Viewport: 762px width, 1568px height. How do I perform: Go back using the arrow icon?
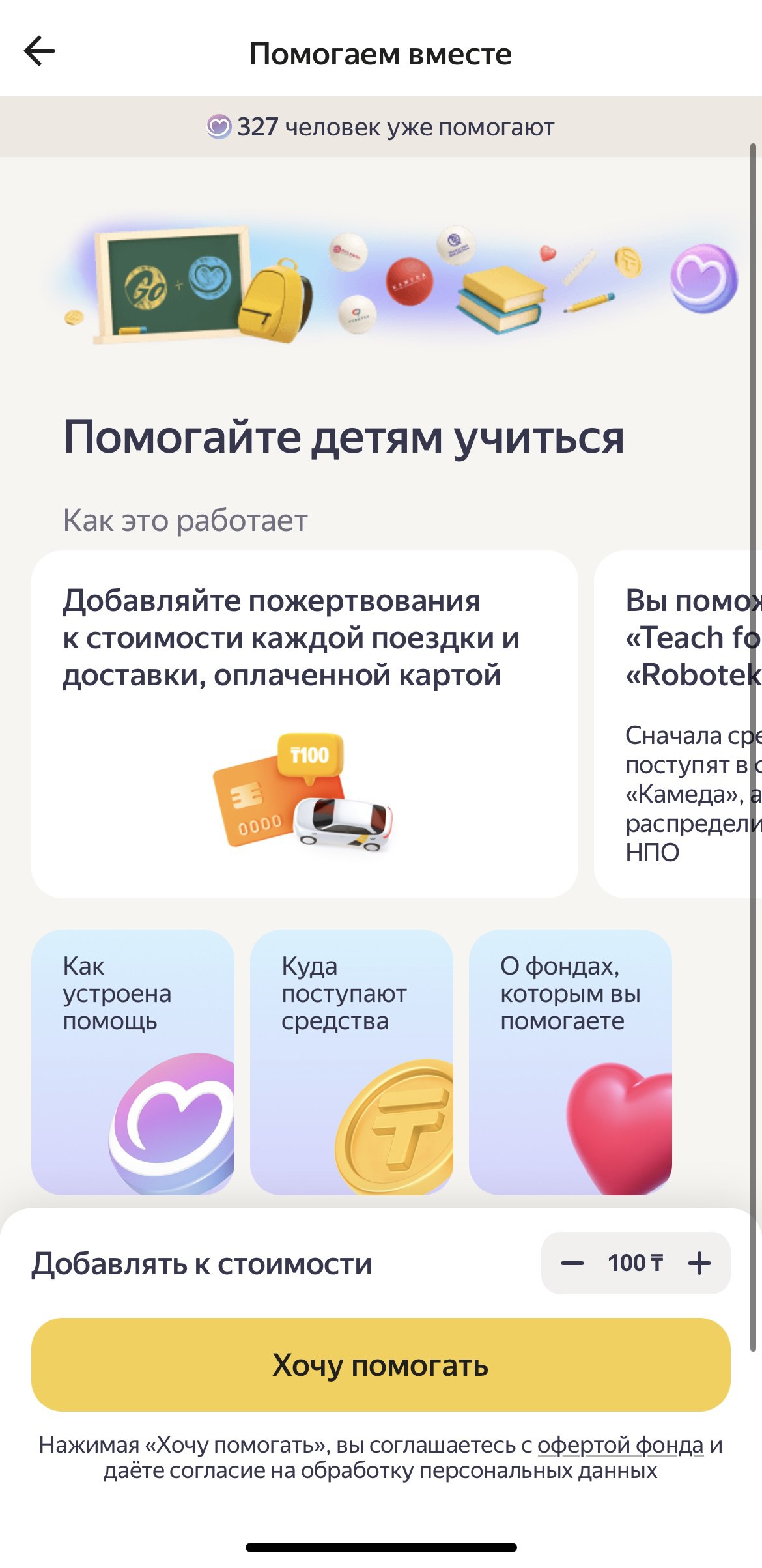(39, 52)
